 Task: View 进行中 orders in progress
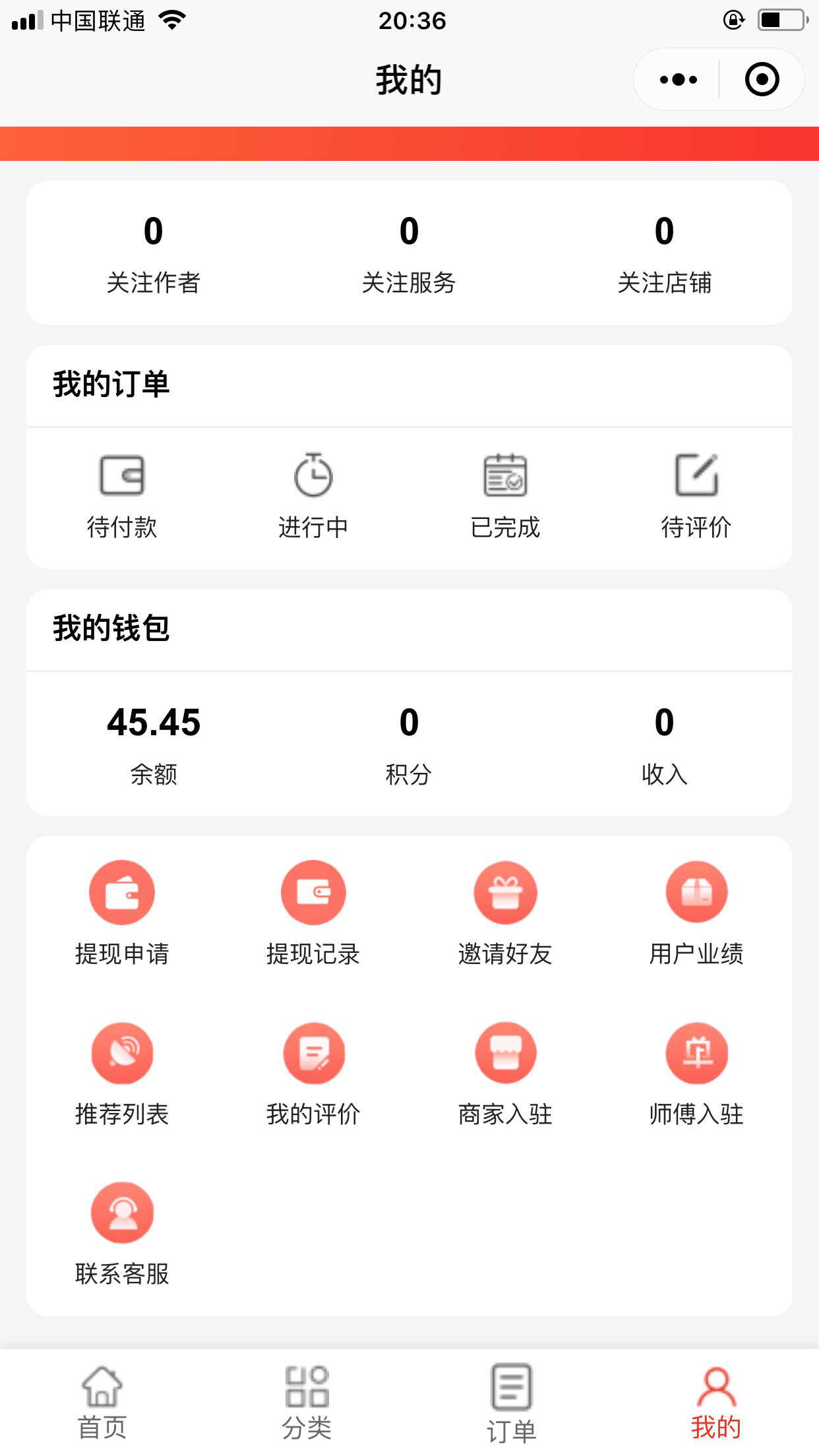pos(313,497)
